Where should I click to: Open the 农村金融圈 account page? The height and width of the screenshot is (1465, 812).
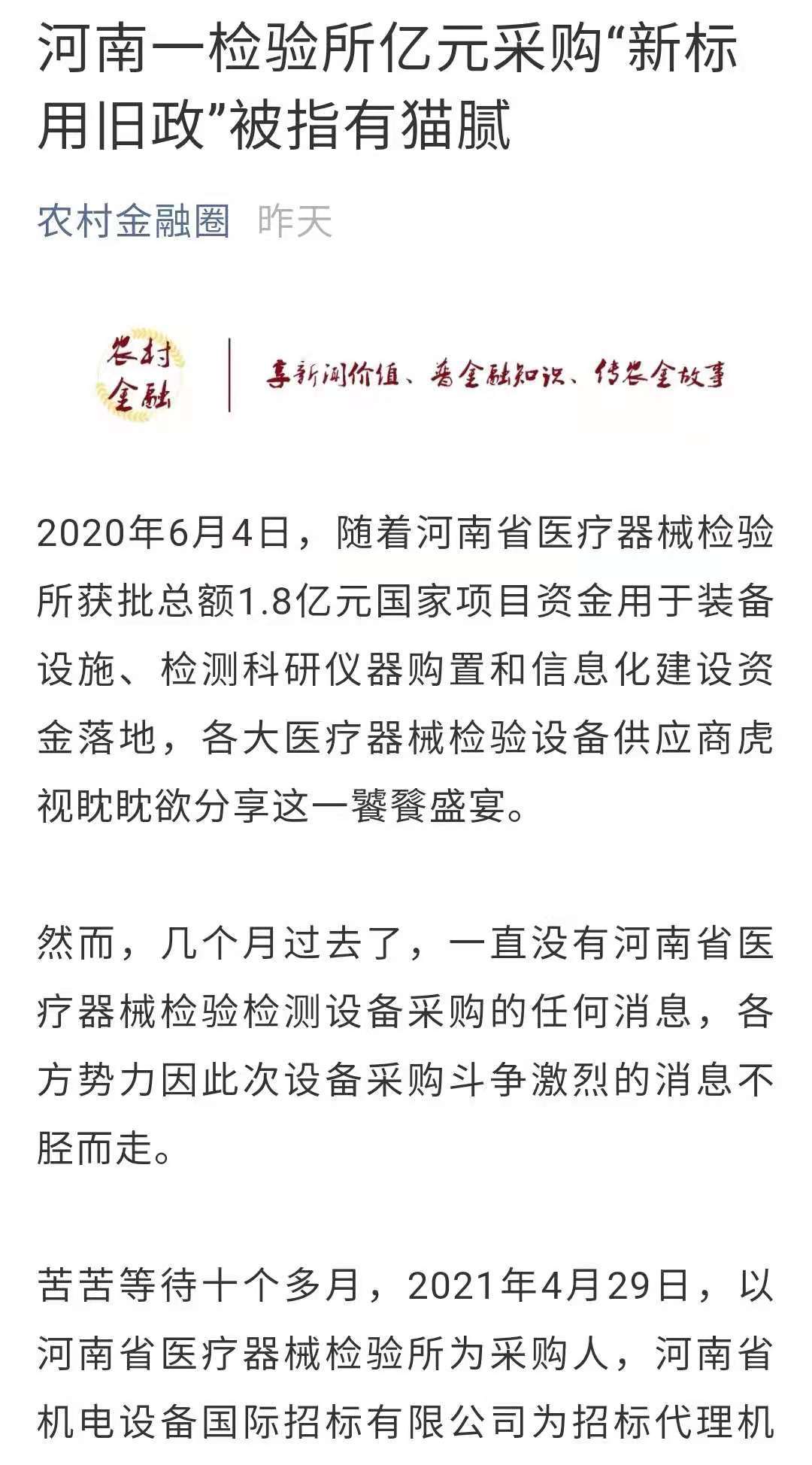click(x=134, y=222)
